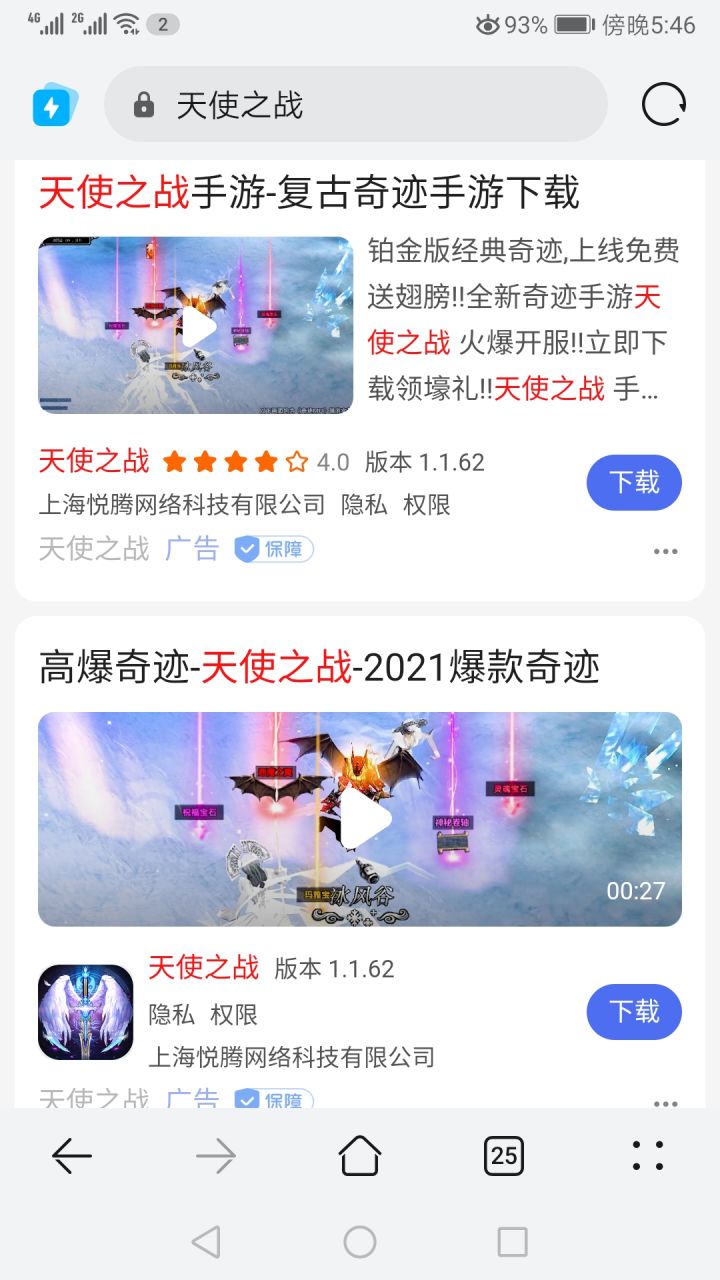Refresh the page with the reload icon

(664, 103)
